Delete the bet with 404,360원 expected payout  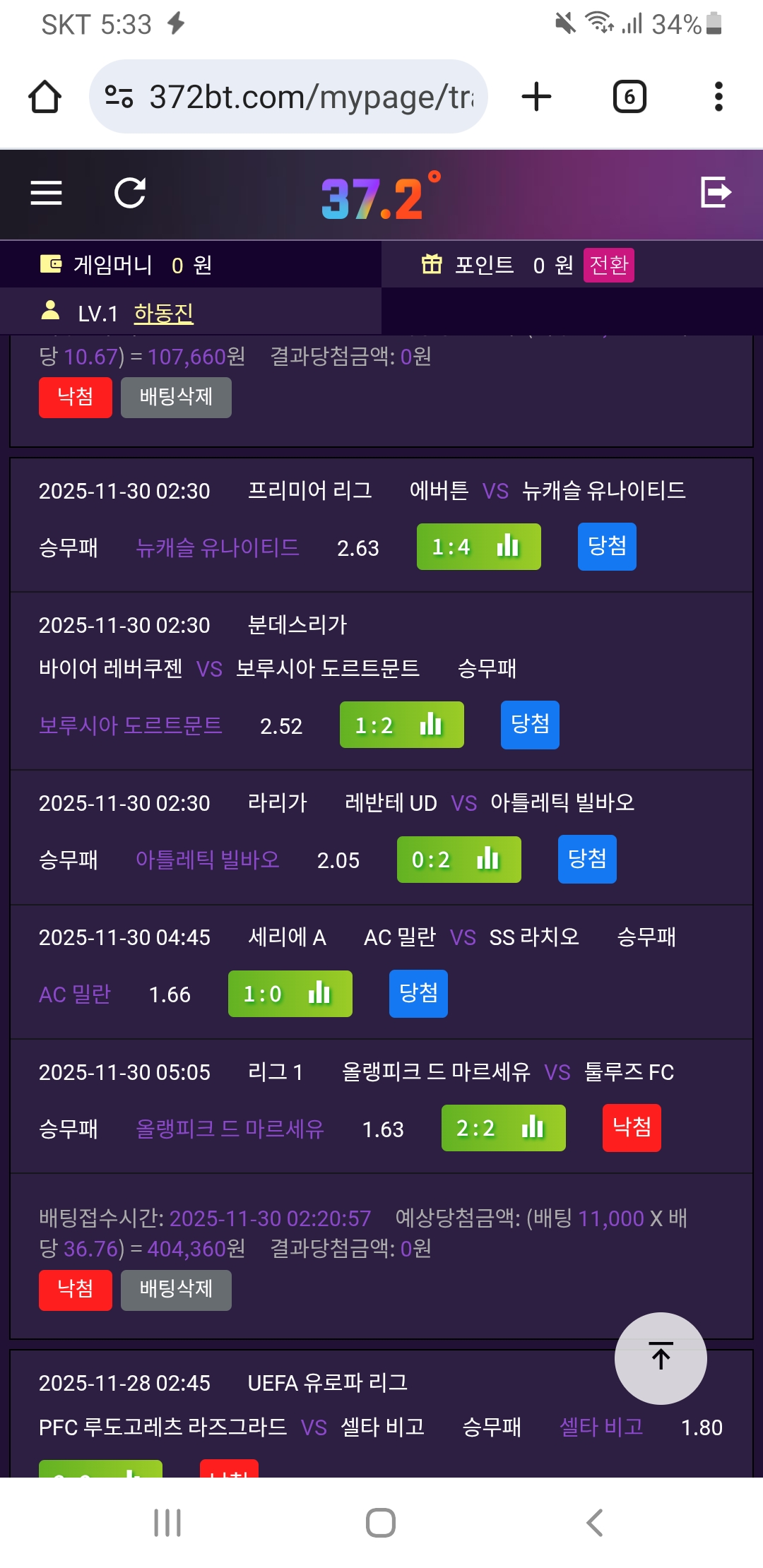pos(176,1290)
